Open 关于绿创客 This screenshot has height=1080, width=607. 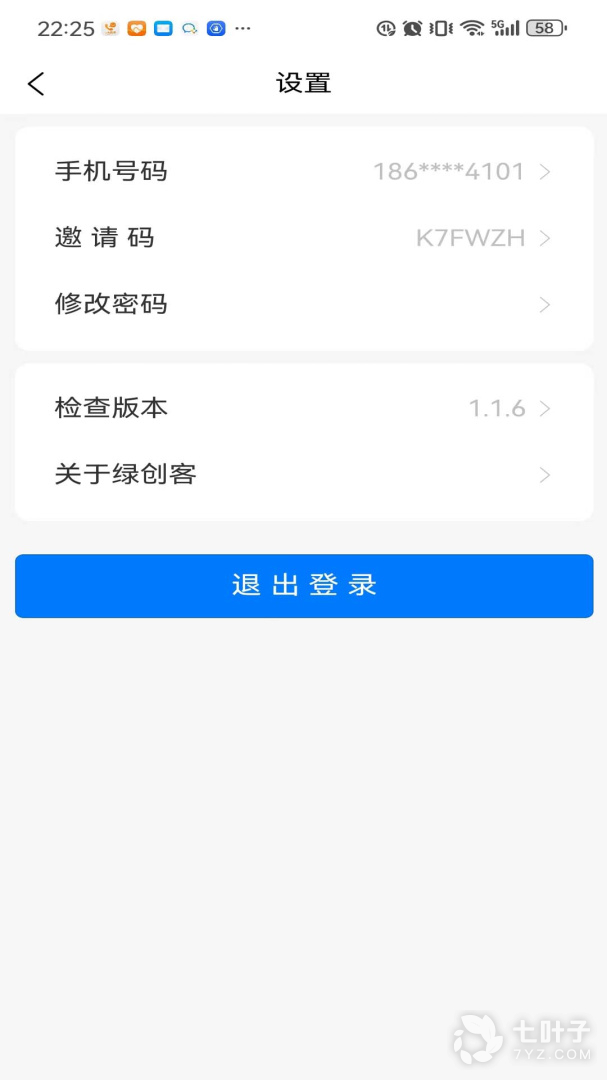click(x=304, y=475)
